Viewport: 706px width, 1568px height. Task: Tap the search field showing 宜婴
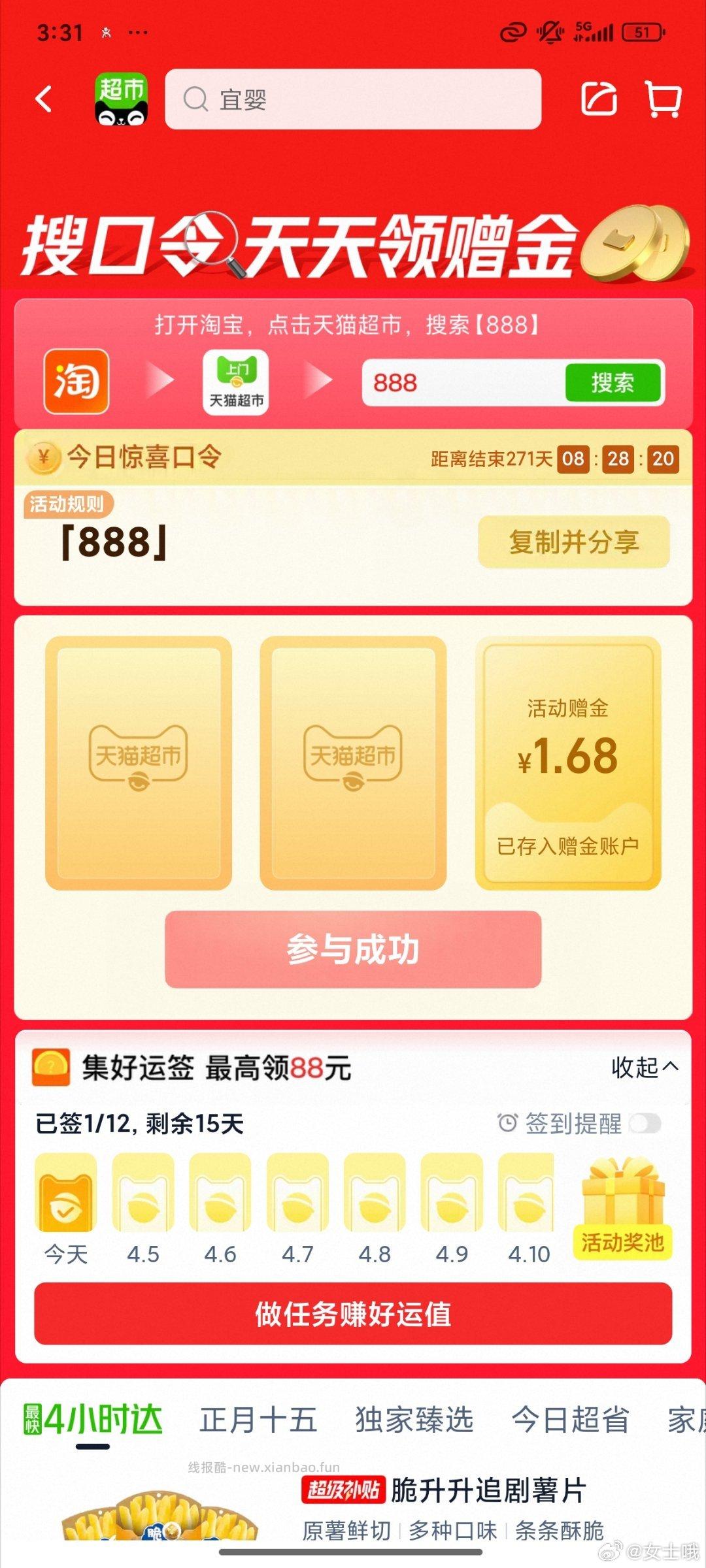353,100
